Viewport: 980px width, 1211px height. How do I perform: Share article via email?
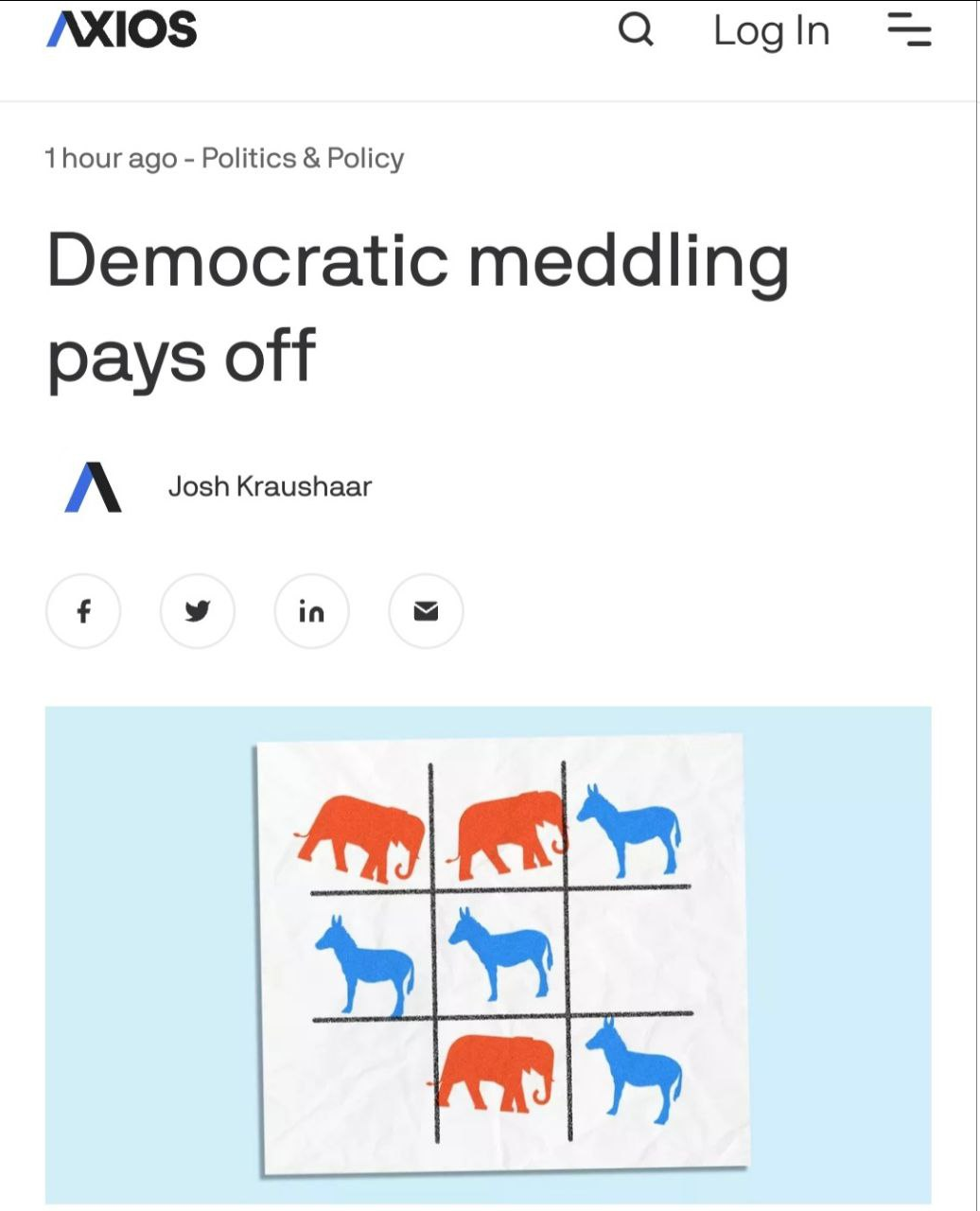point(427,611)
